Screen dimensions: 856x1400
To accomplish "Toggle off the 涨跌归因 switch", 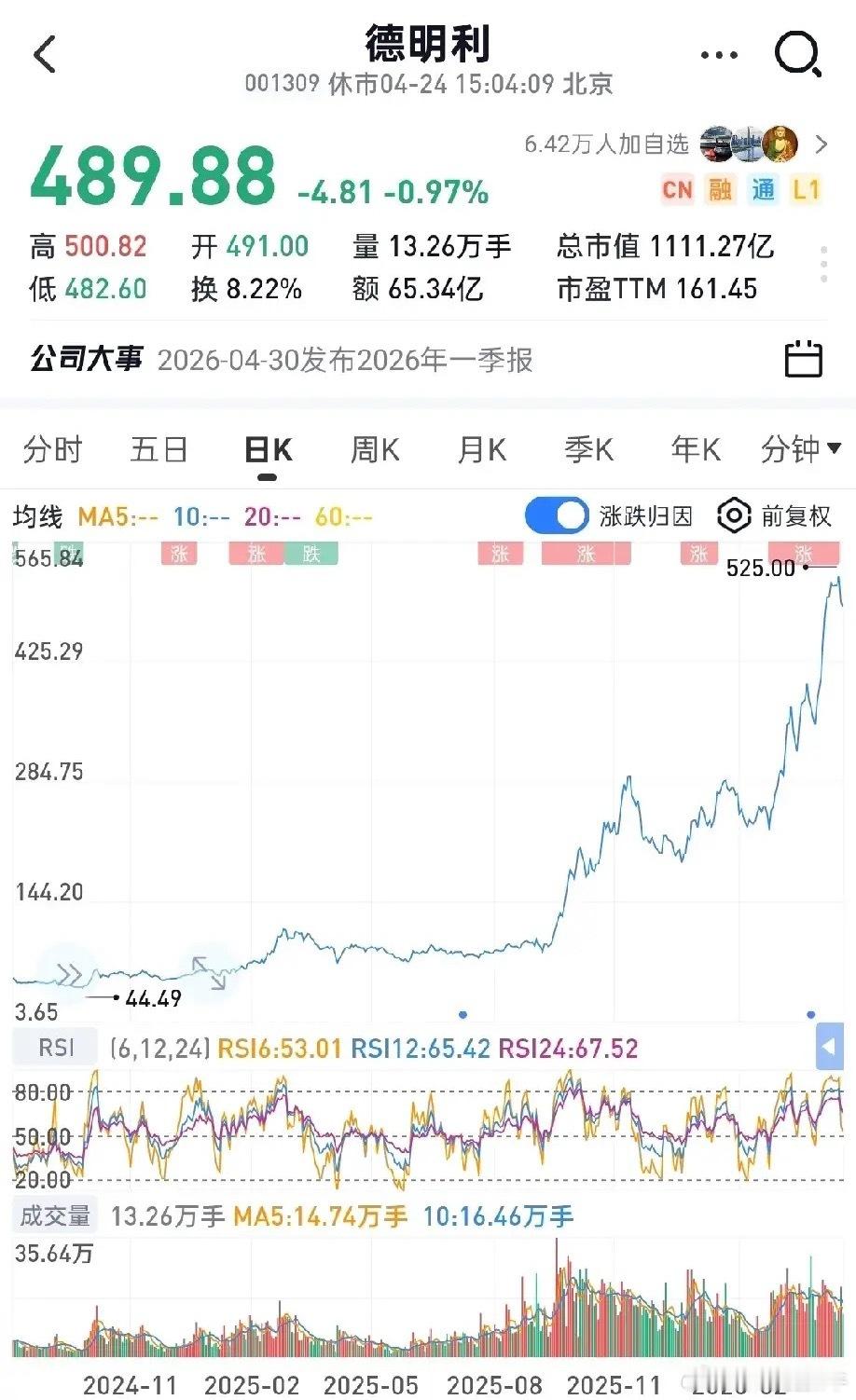I will click(x=556, y=514).
